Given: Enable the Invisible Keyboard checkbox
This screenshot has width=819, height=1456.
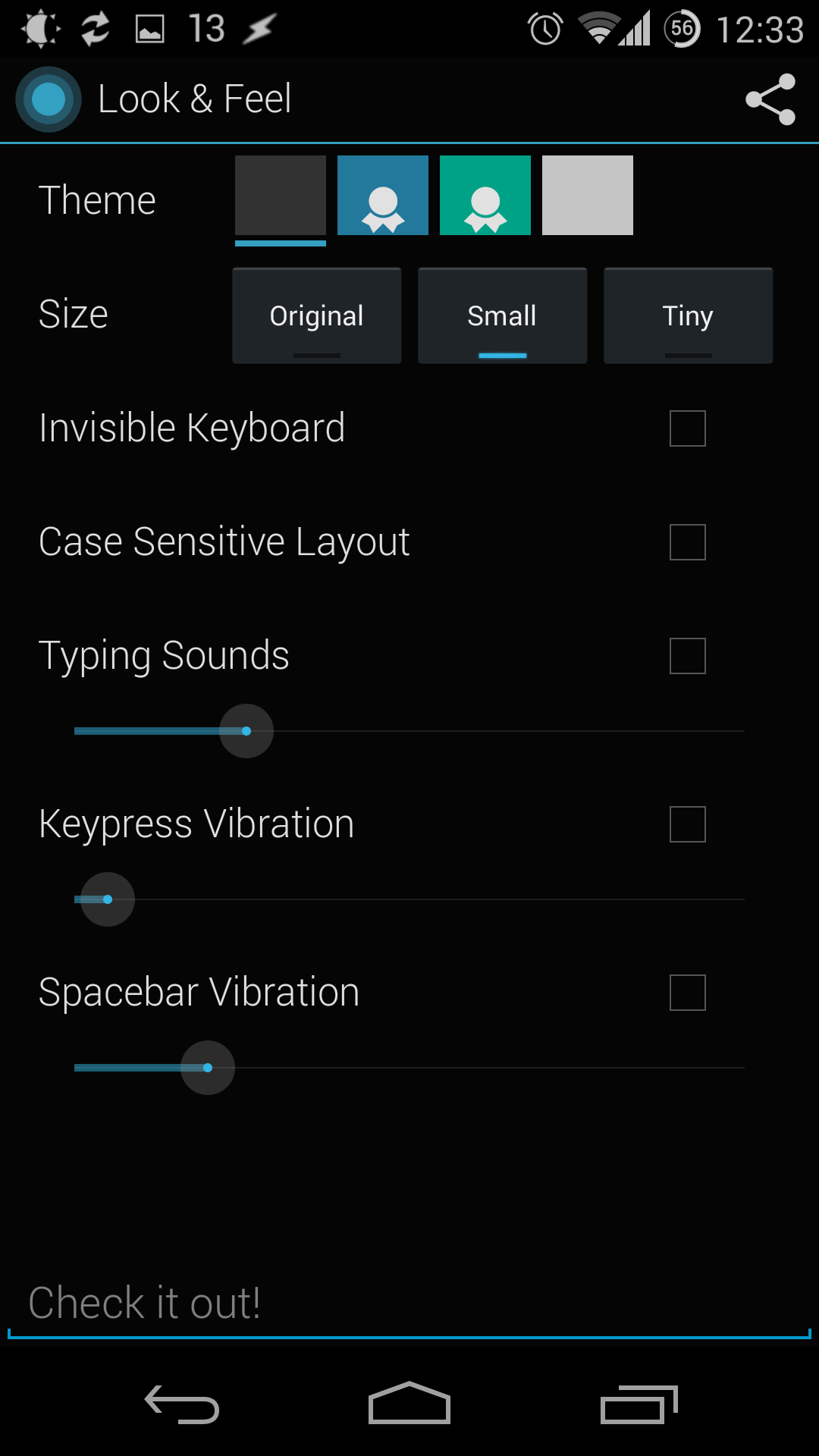Looking at the screenshot, I should point(688,428).
